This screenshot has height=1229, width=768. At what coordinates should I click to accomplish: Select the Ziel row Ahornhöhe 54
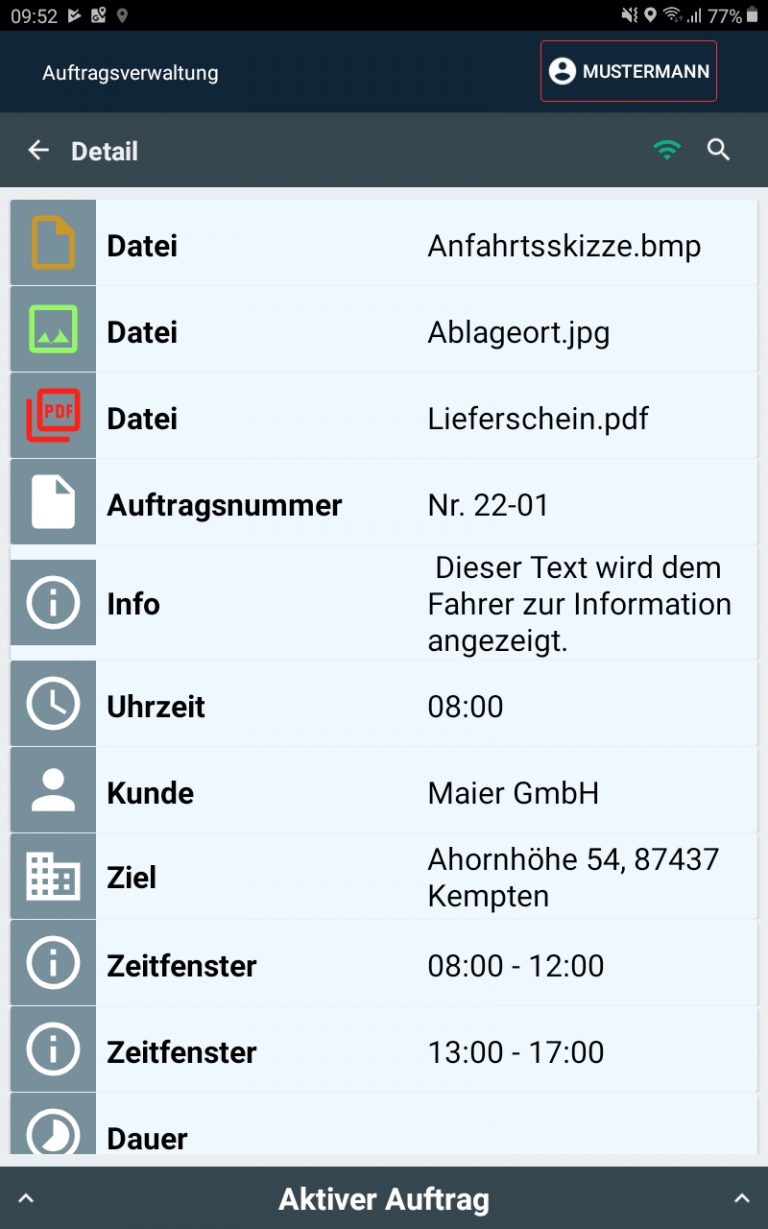pyautogui.click(x=384, y=877)
